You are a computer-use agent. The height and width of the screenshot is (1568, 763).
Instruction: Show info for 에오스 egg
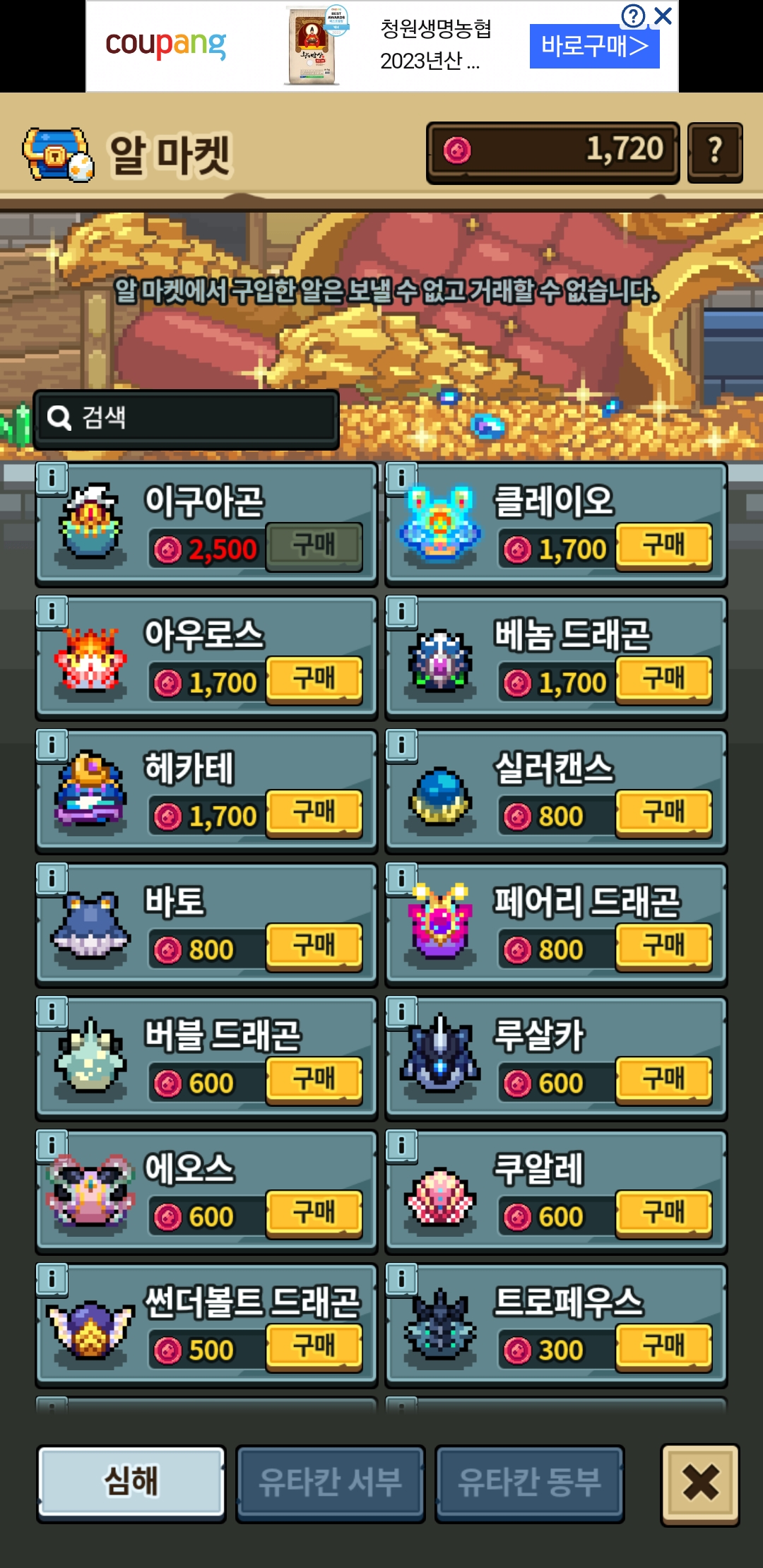52,1146
